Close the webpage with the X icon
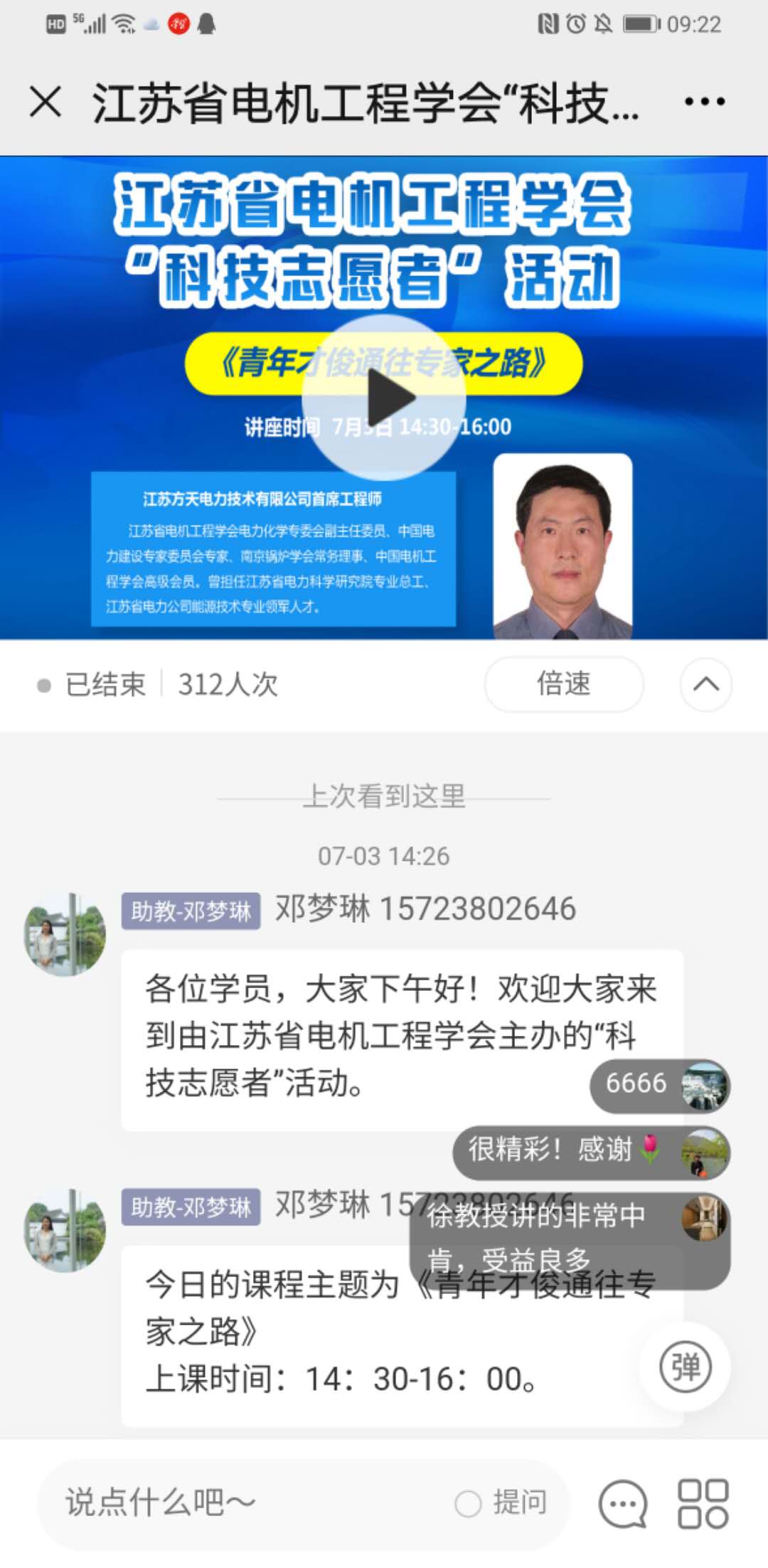The height and width of the screenshot is (1568, 768). point(46,102)
